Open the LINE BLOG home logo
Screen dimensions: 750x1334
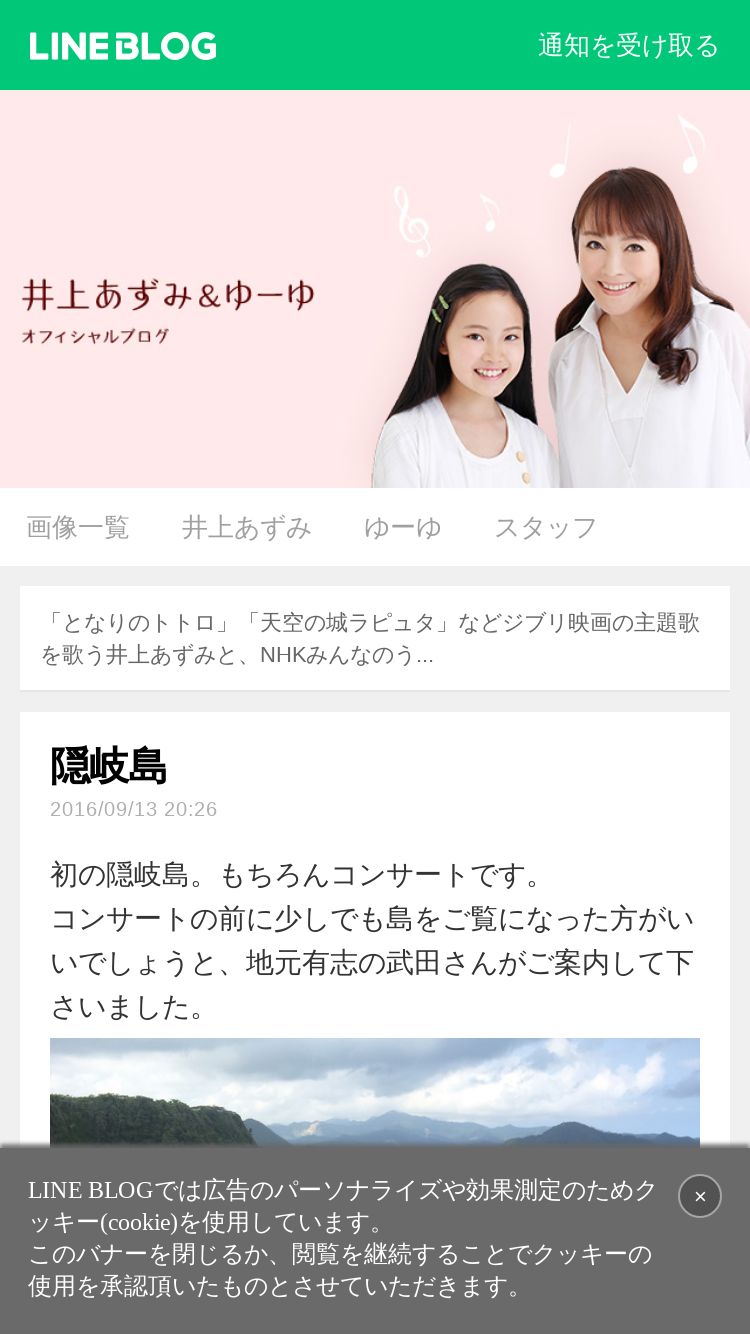123,46
